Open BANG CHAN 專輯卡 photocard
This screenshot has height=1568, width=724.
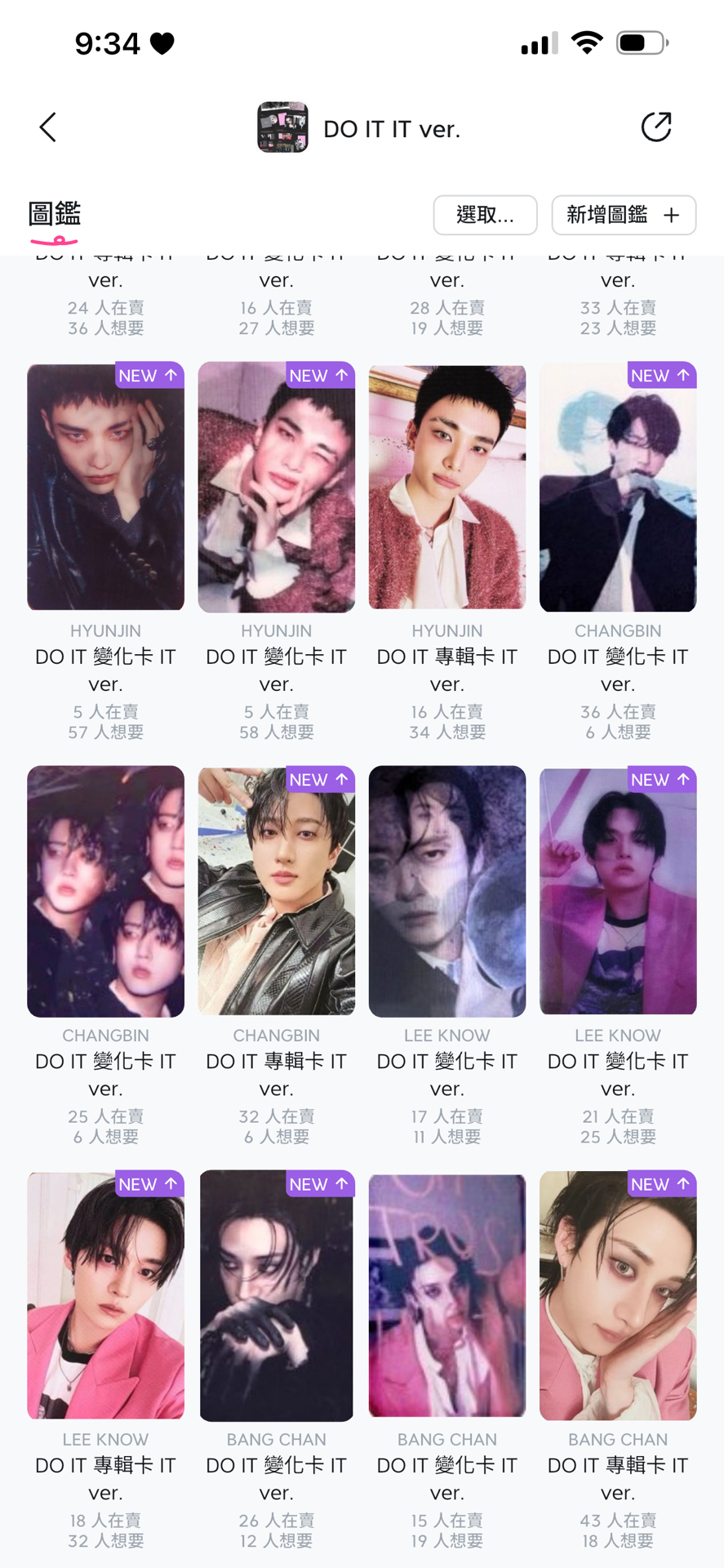pos(618,1295)
